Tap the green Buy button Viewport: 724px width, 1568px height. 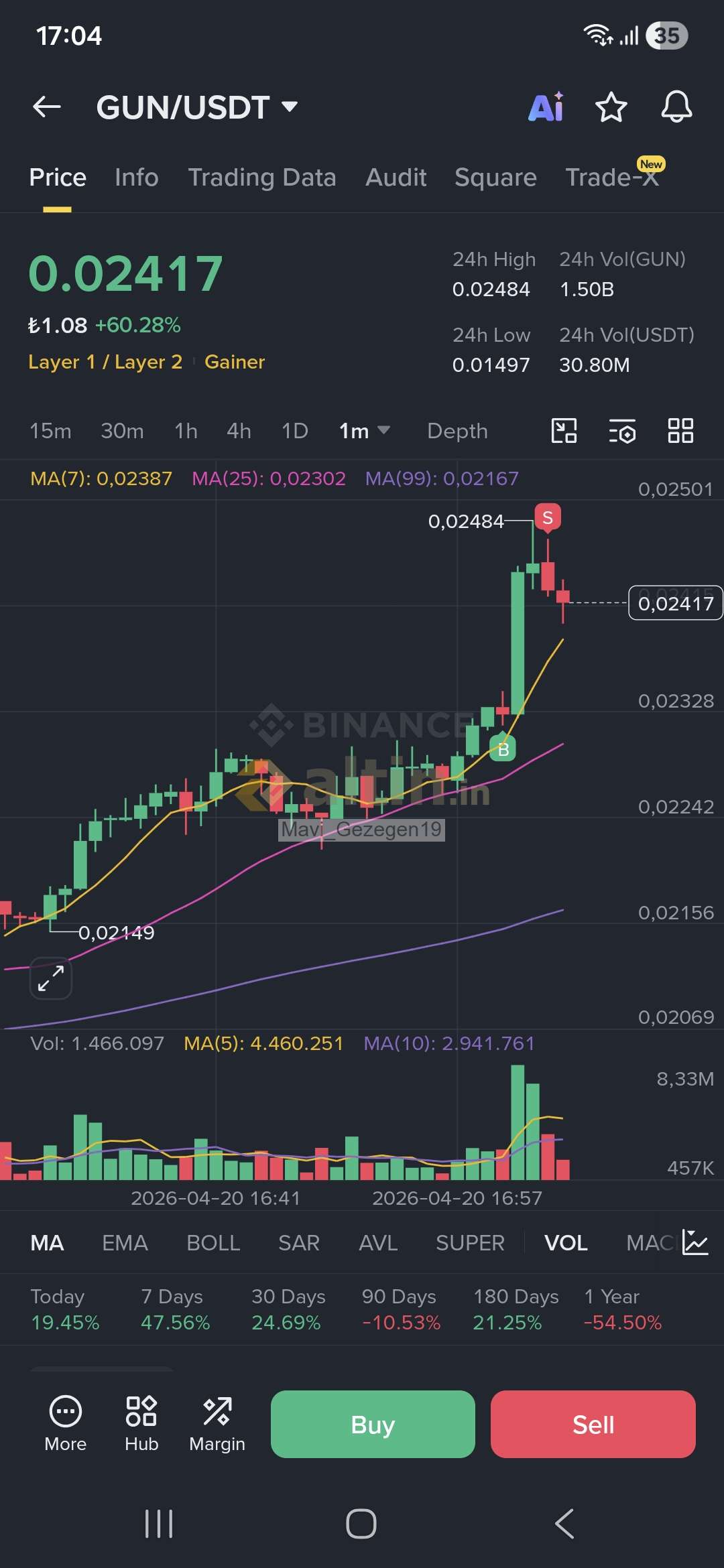click(373, 1424)
